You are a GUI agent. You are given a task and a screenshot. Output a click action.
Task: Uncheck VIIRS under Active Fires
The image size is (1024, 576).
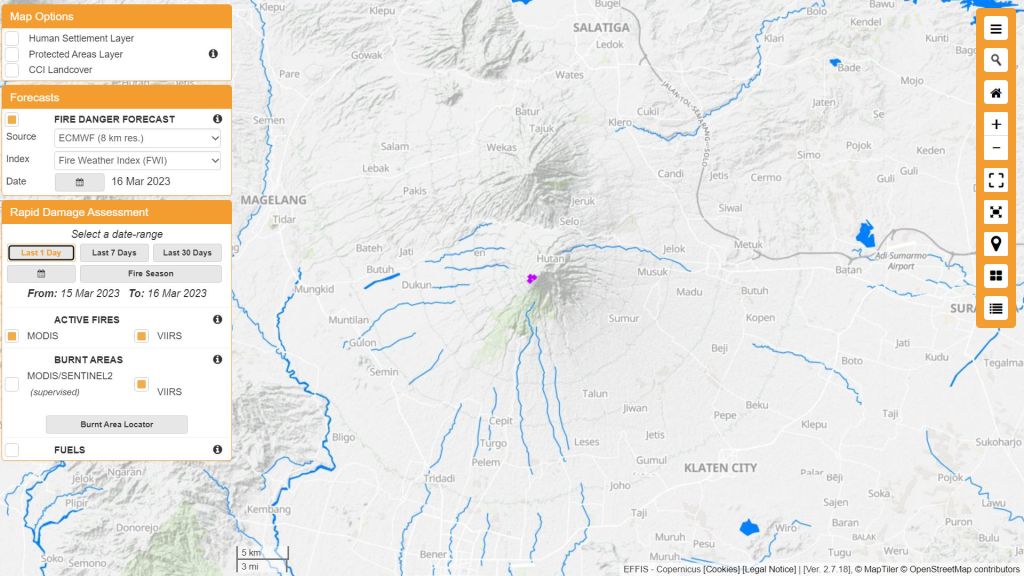point(142,336)
